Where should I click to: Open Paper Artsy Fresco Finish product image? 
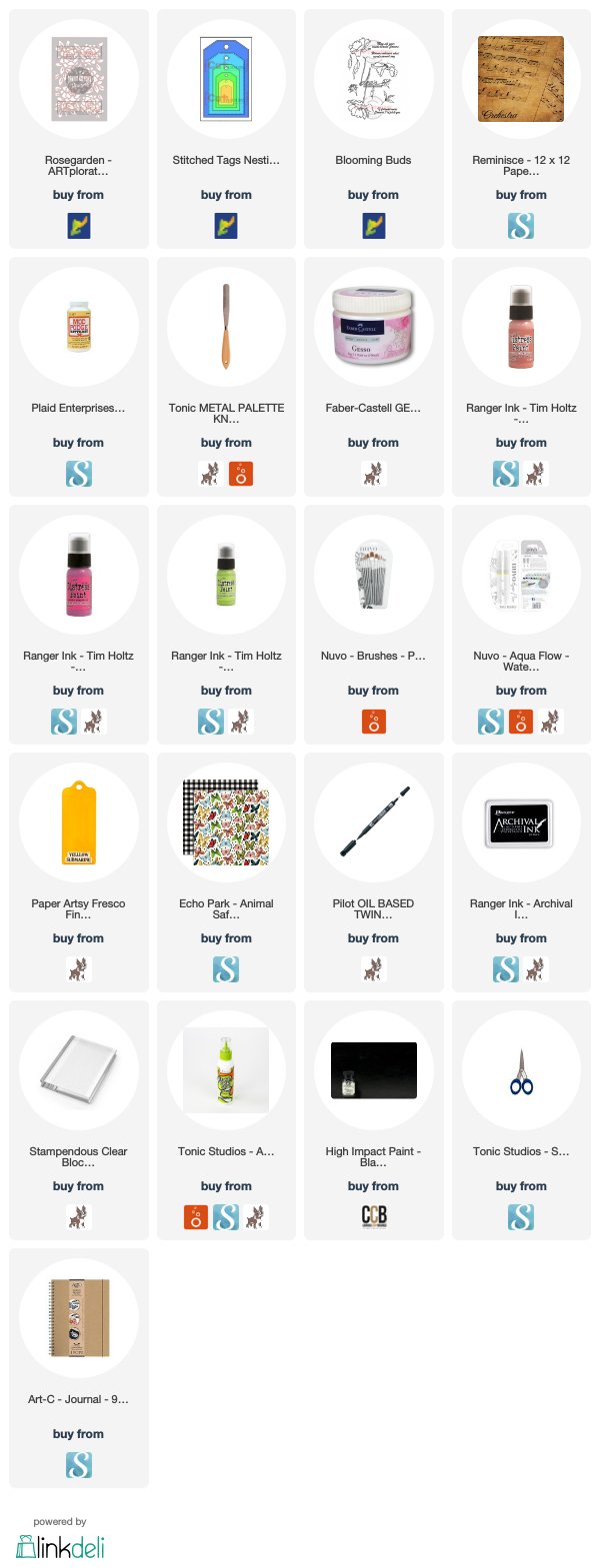click(78, 822)
